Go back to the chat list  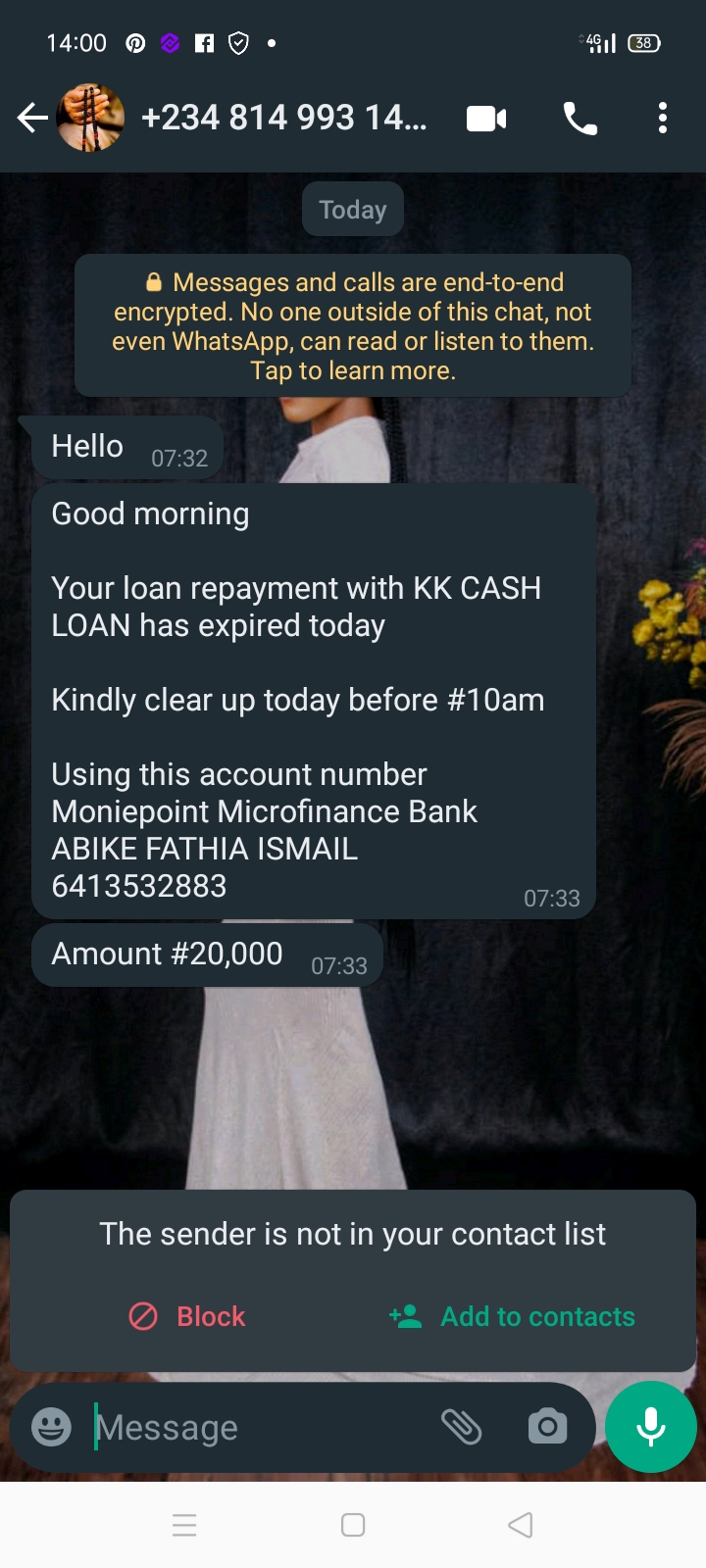[32, 119]
